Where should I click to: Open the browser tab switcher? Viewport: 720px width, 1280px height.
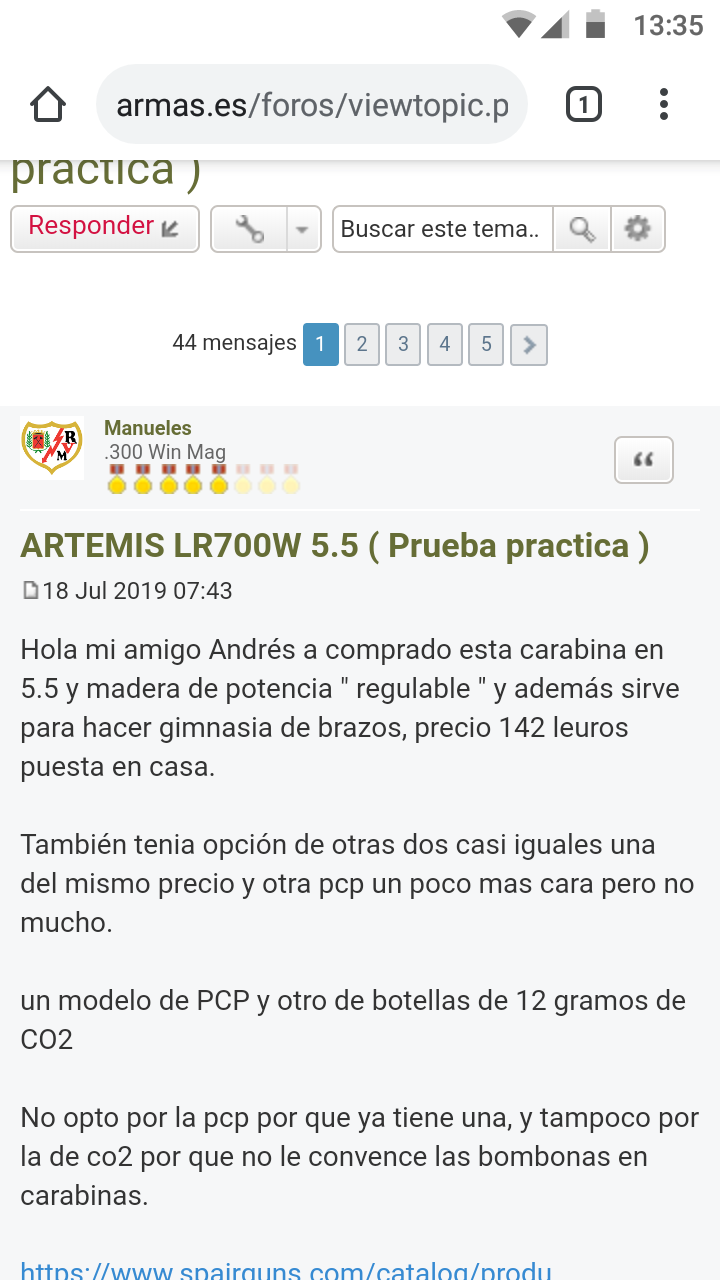pyautogui.click(x=584, y=104)
